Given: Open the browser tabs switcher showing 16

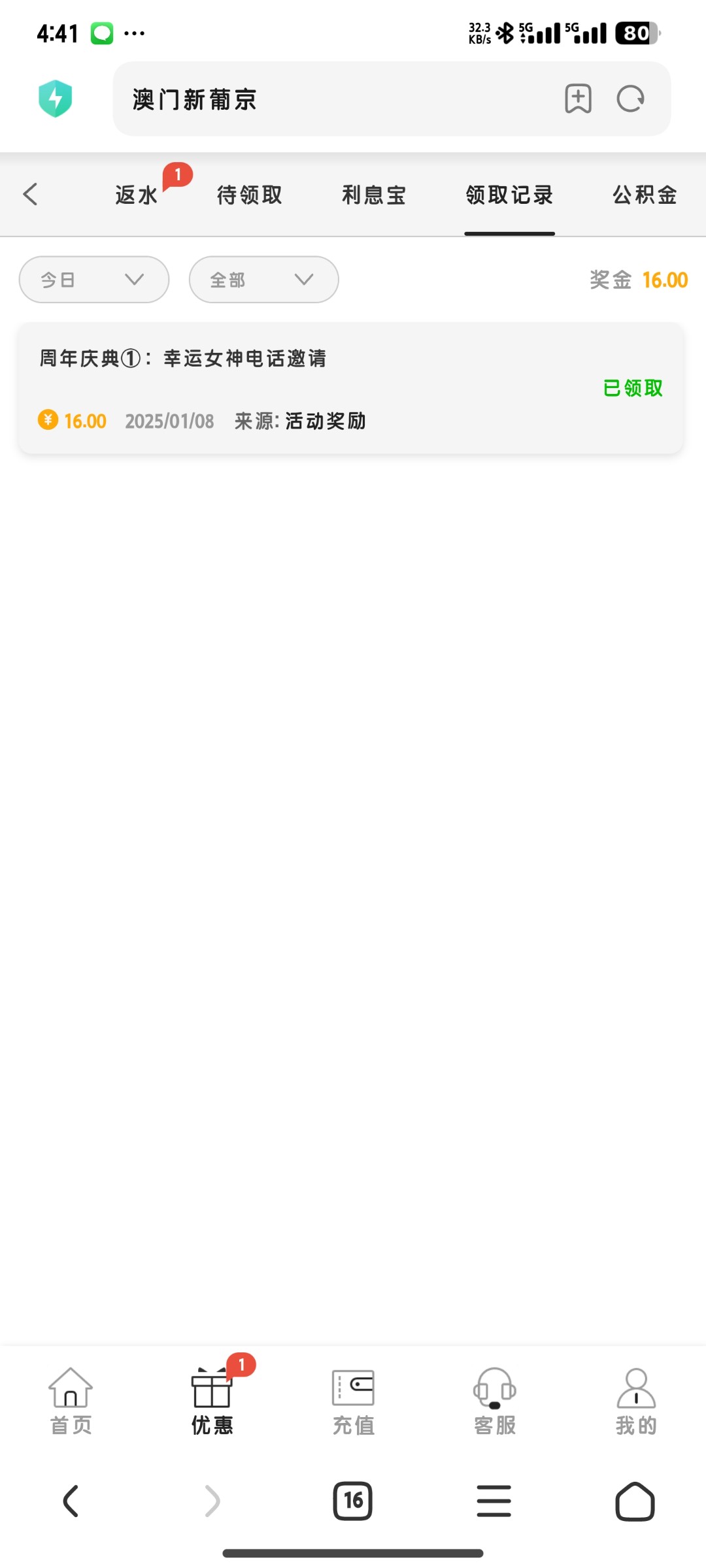Looking at the screenshot, I should click(353, 1501).
